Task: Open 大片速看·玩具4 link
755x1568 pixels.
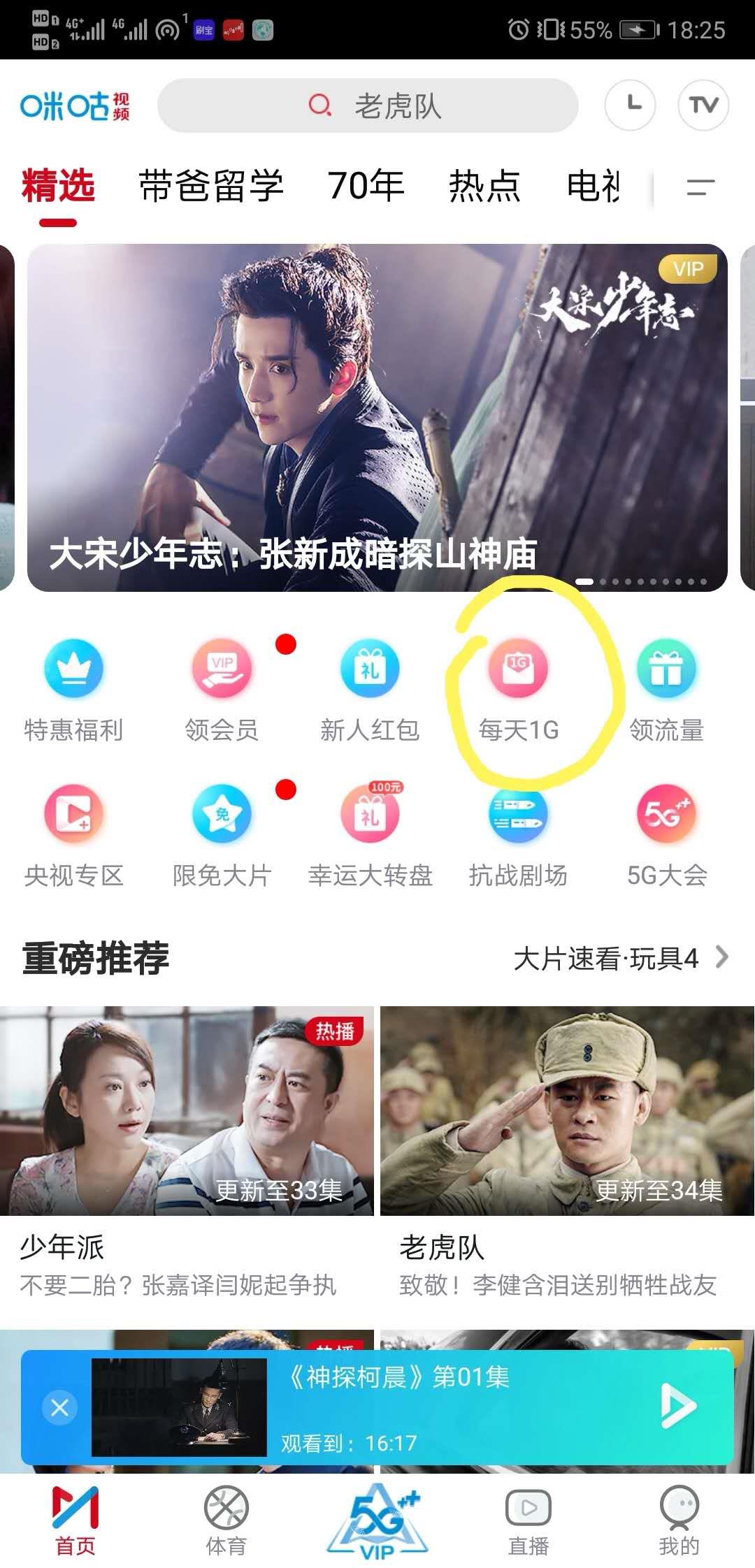Action: 619,958
